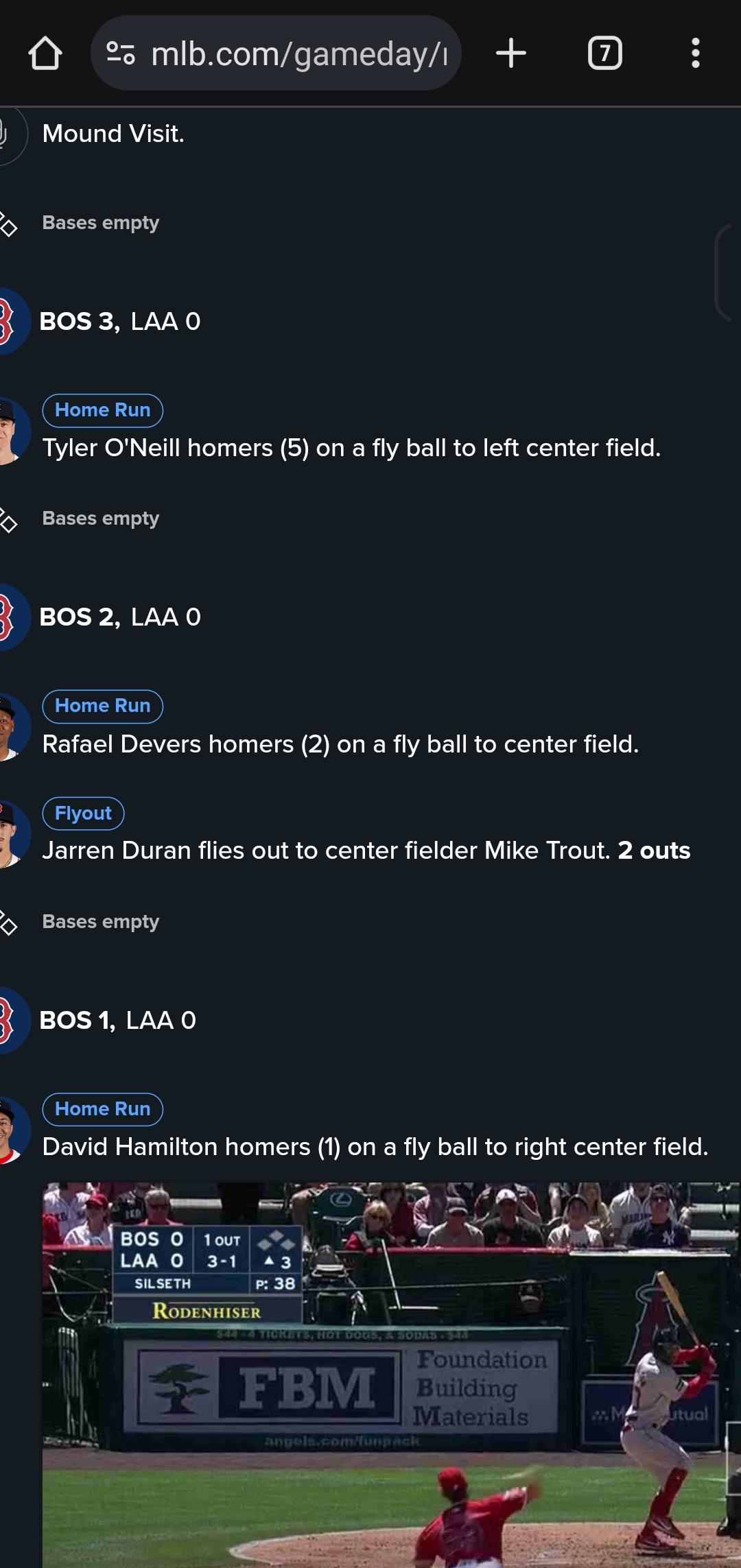Open the browser overflow menu
741x1568 pixels.
tap(695, 54)
